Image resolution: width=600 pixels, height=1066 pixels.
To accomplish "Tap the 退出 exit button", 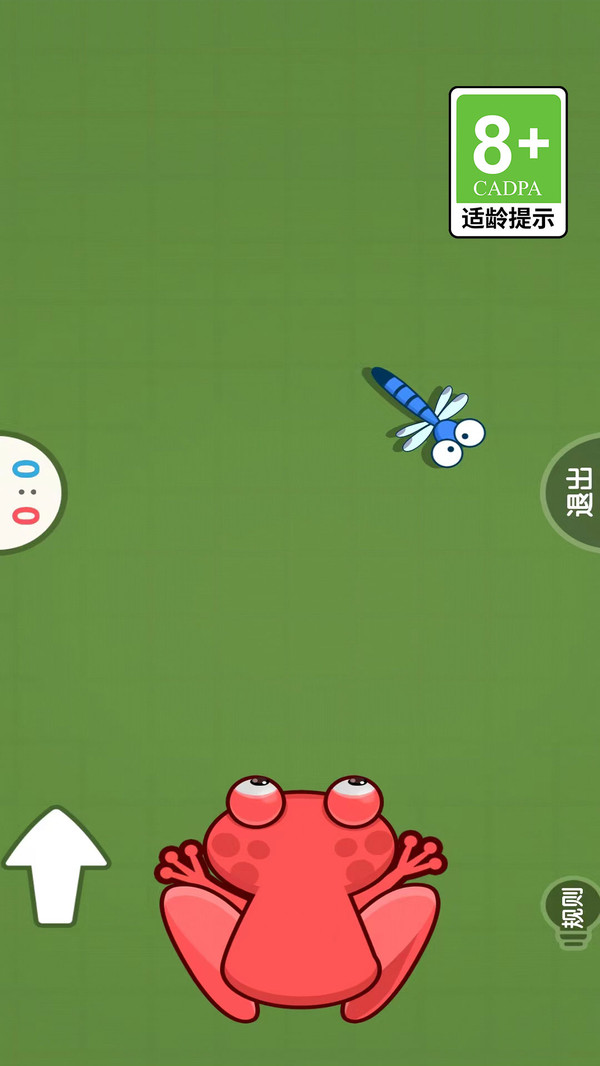I will click(x=577, y=492).
